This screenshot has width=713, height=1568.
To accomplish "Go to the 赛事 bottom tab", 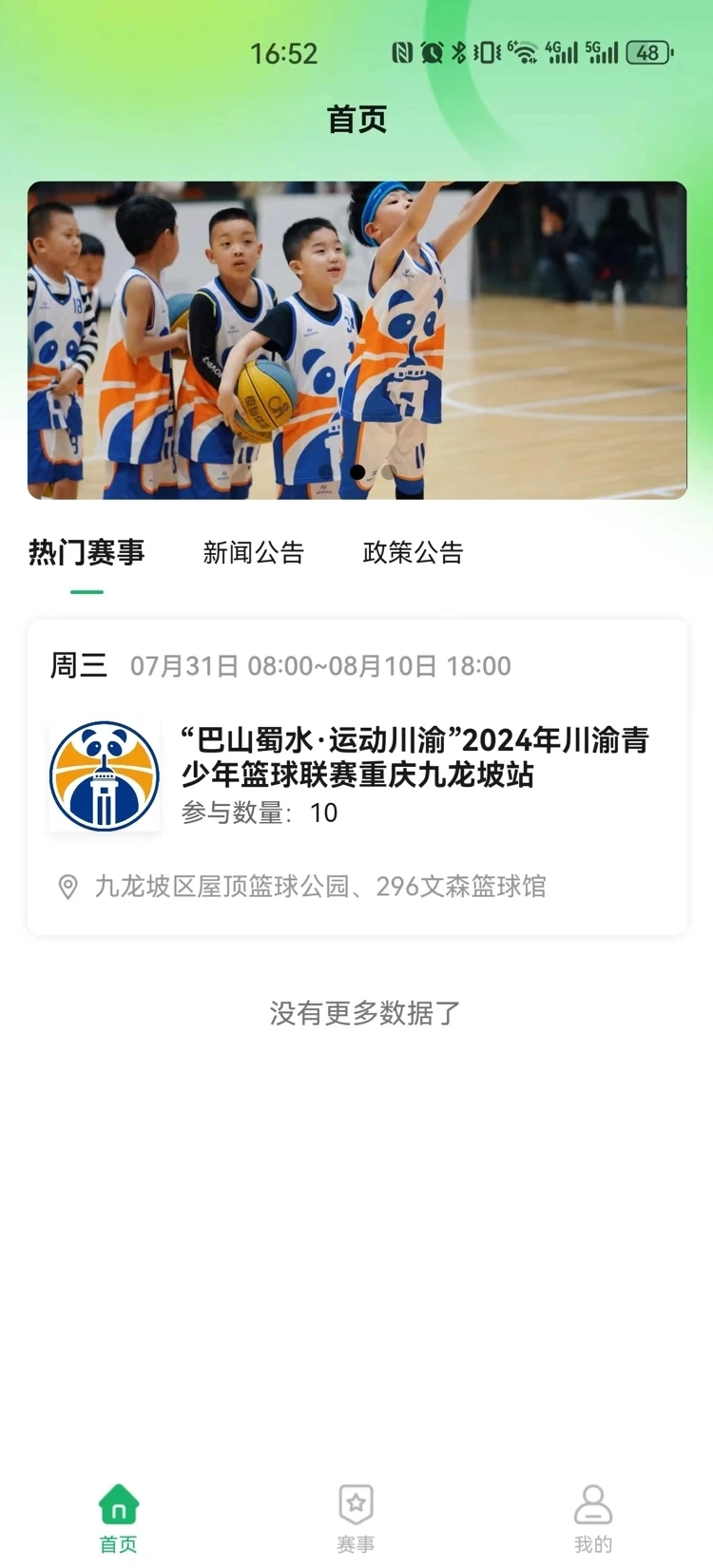I will (x=356, y=1519).
